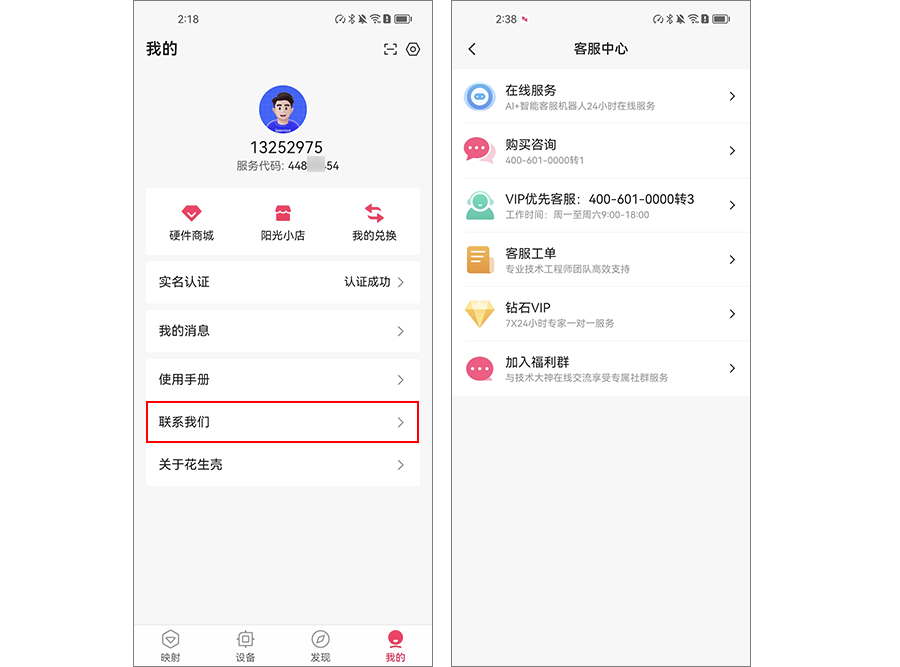Screen dimensions: 900x667
Task: Open 客服工单 support ticket
Action: click(600, 260)
